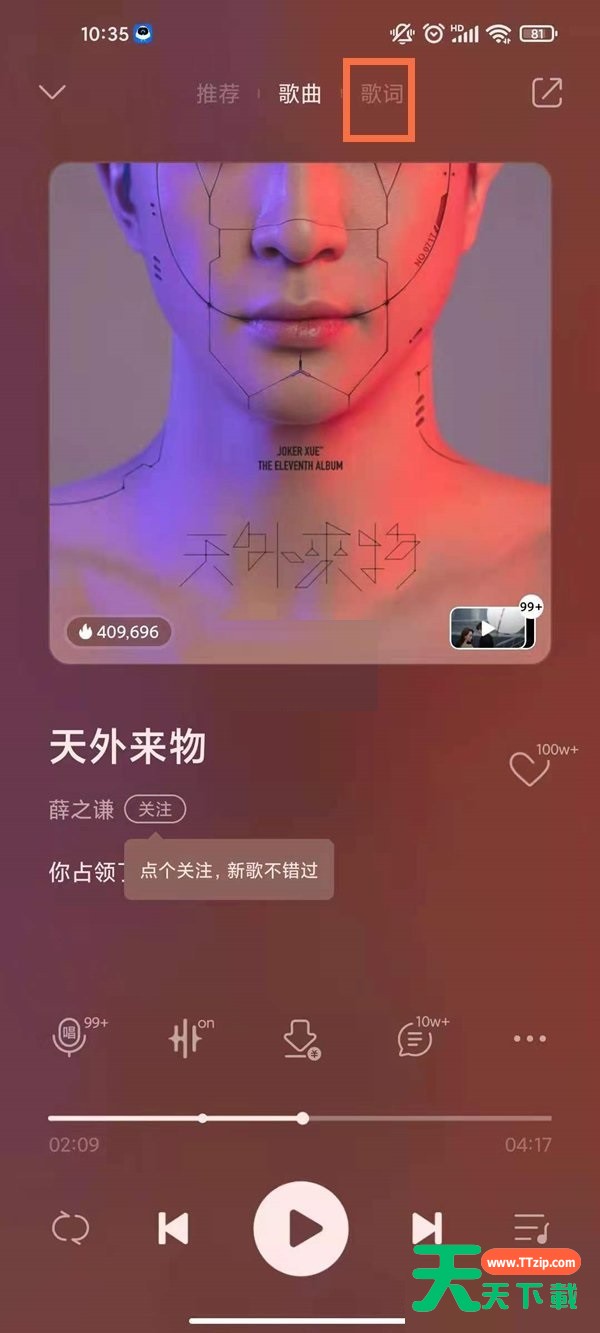The width and height of the screenshot is (600, 1333).
Task: Tap the playback progress bar to seek
Action: (300, 1118)
